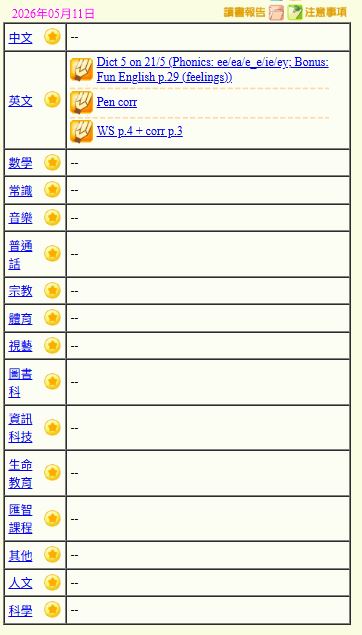The image size is (362, 635).
Task: Open the 科學 subject link
Action: click(20, 610)
